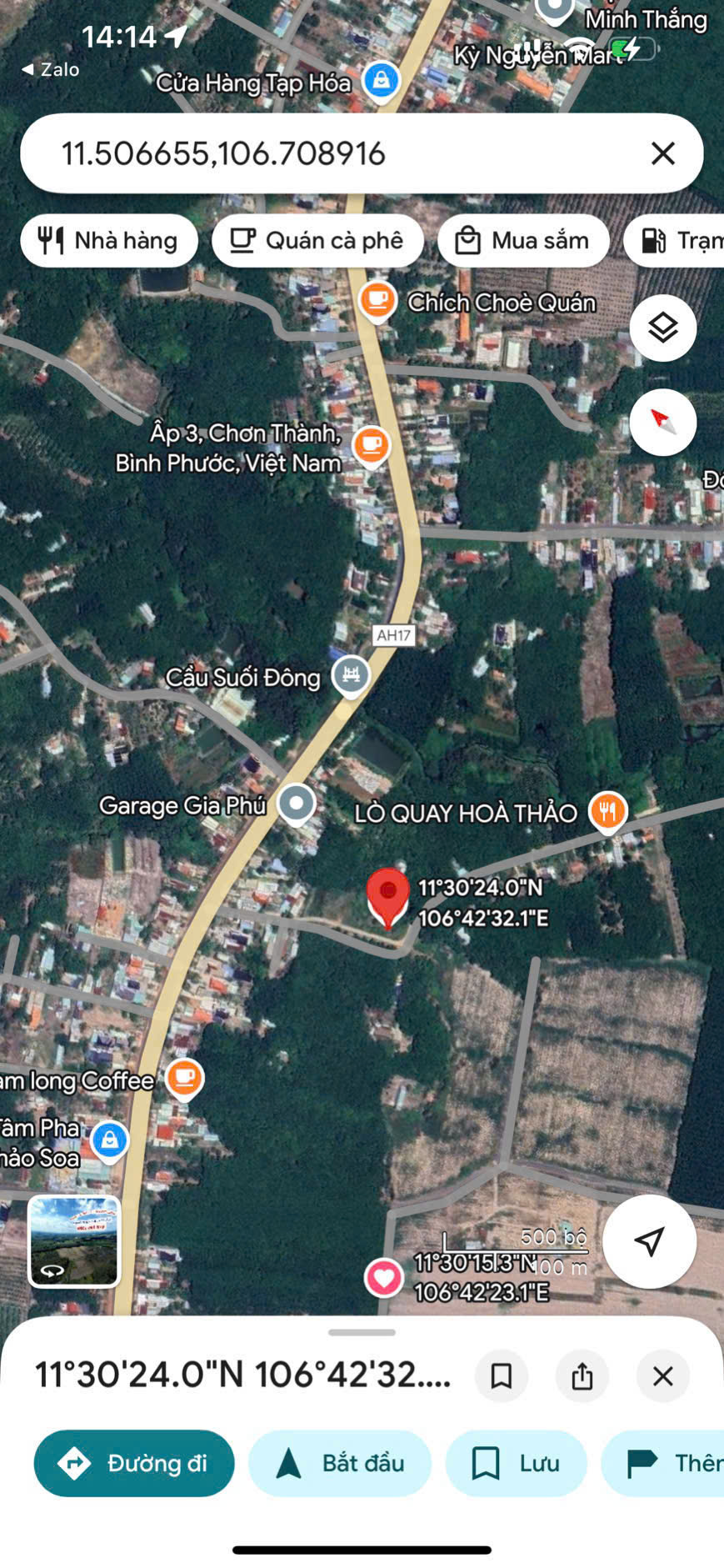This screenshot has height=1568, width=724.
Task: Get directions with Đường đi
Action: click(x=134, y=1463)
